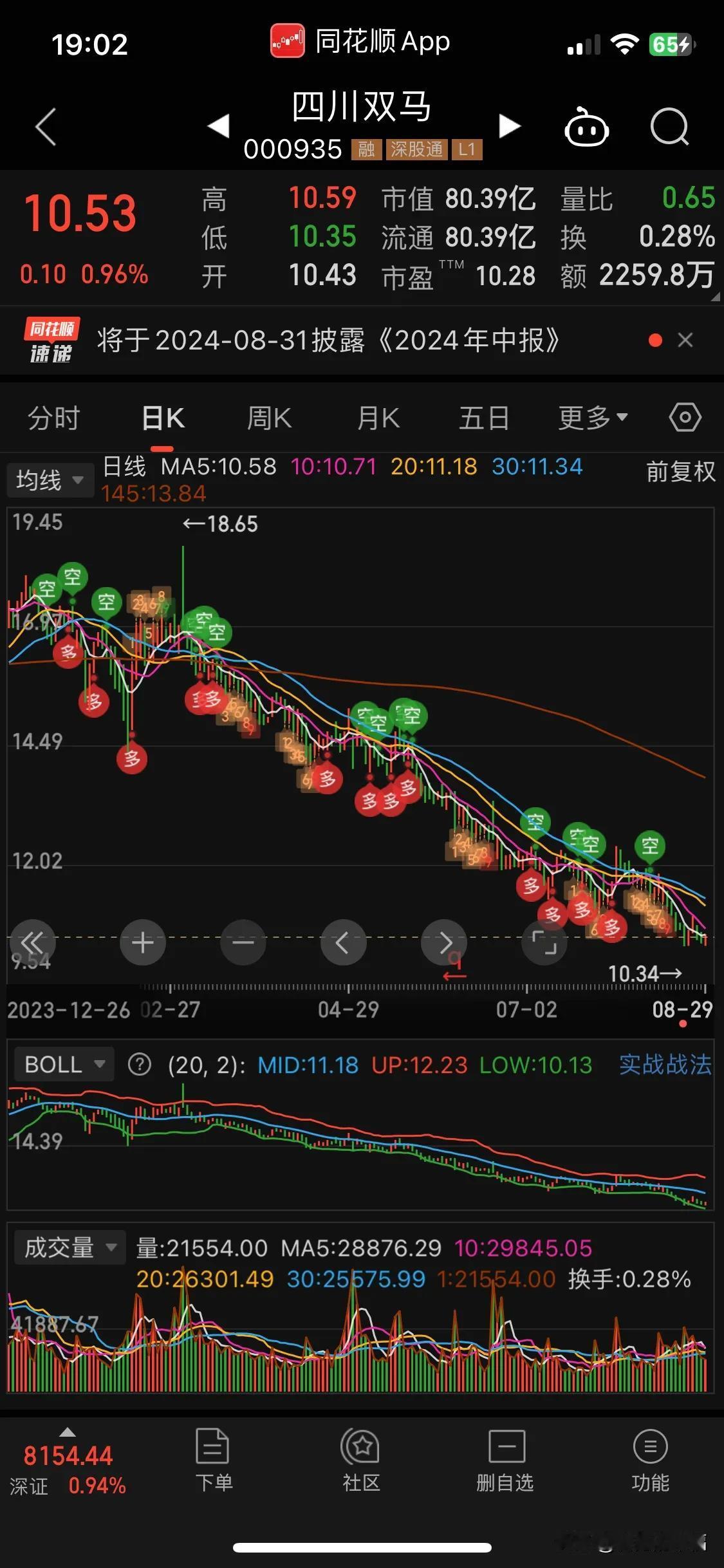This screenshot has height=1568, width=724.
Task: Dismiss the 2024年中报 announcement banner
Action: click(685, 340)
